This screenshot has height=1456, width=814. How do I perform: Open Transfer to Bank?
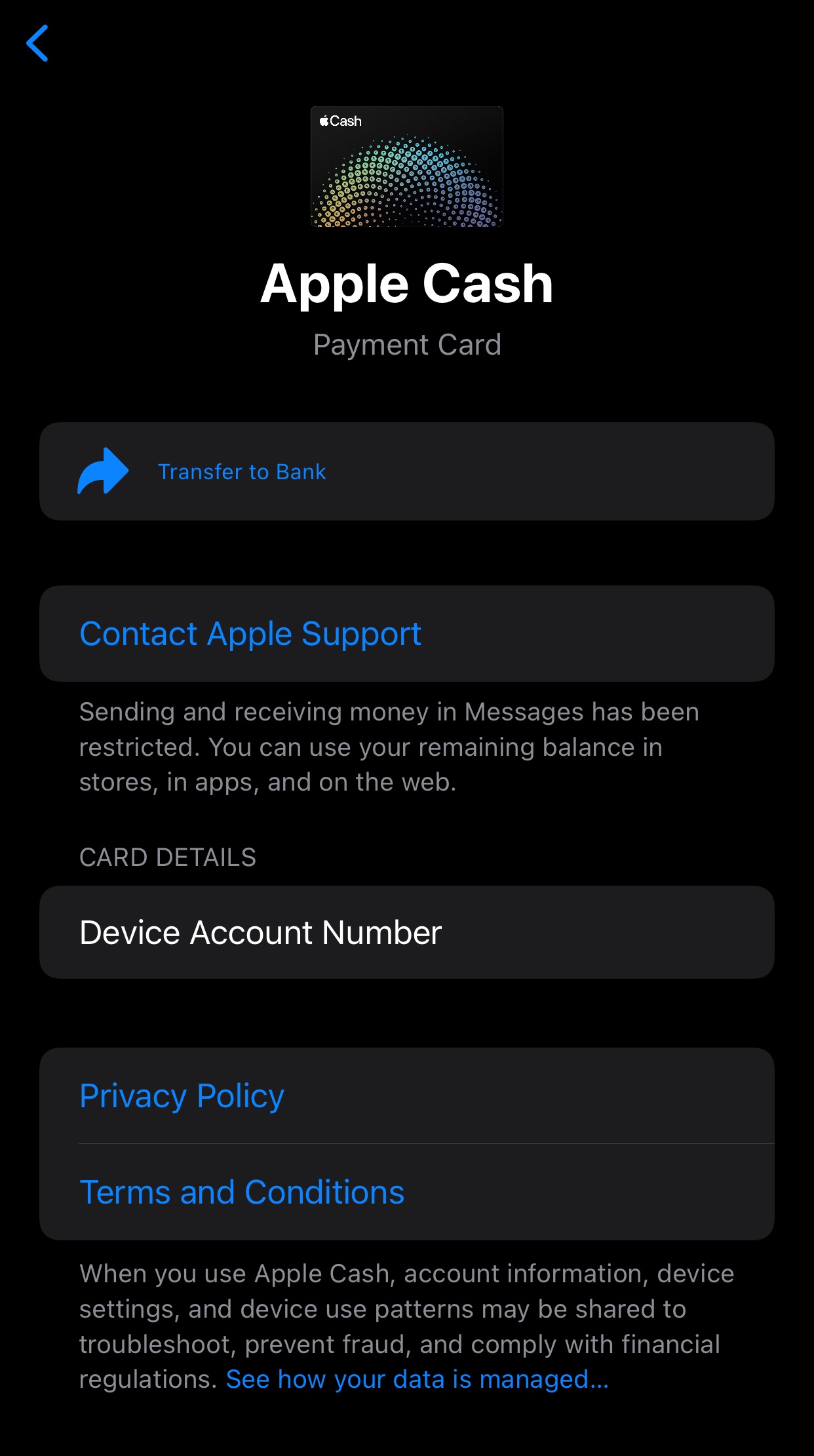(x=241, y=472)
